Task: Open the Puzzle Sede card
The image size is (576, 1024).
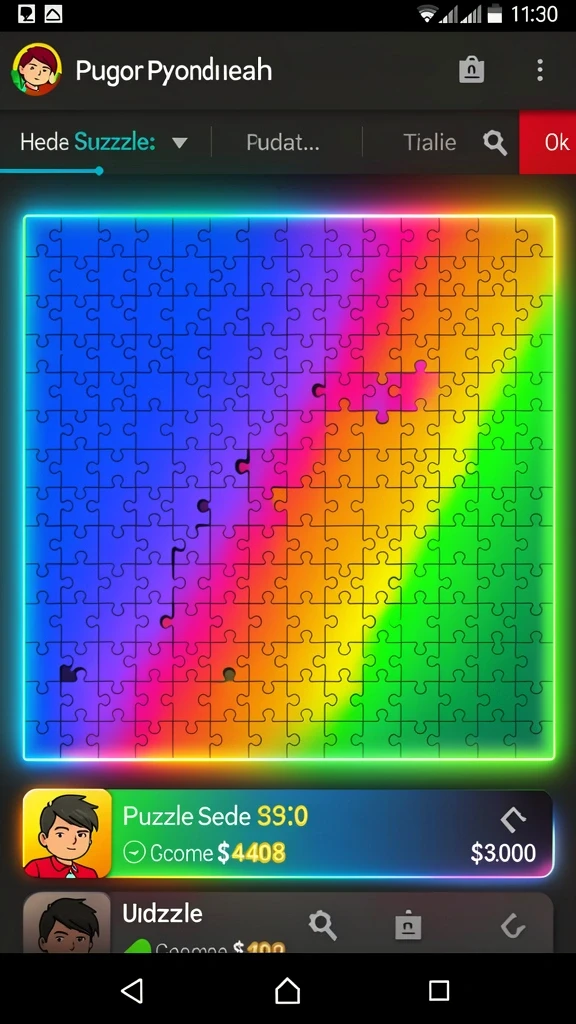Action: (288, 834)
